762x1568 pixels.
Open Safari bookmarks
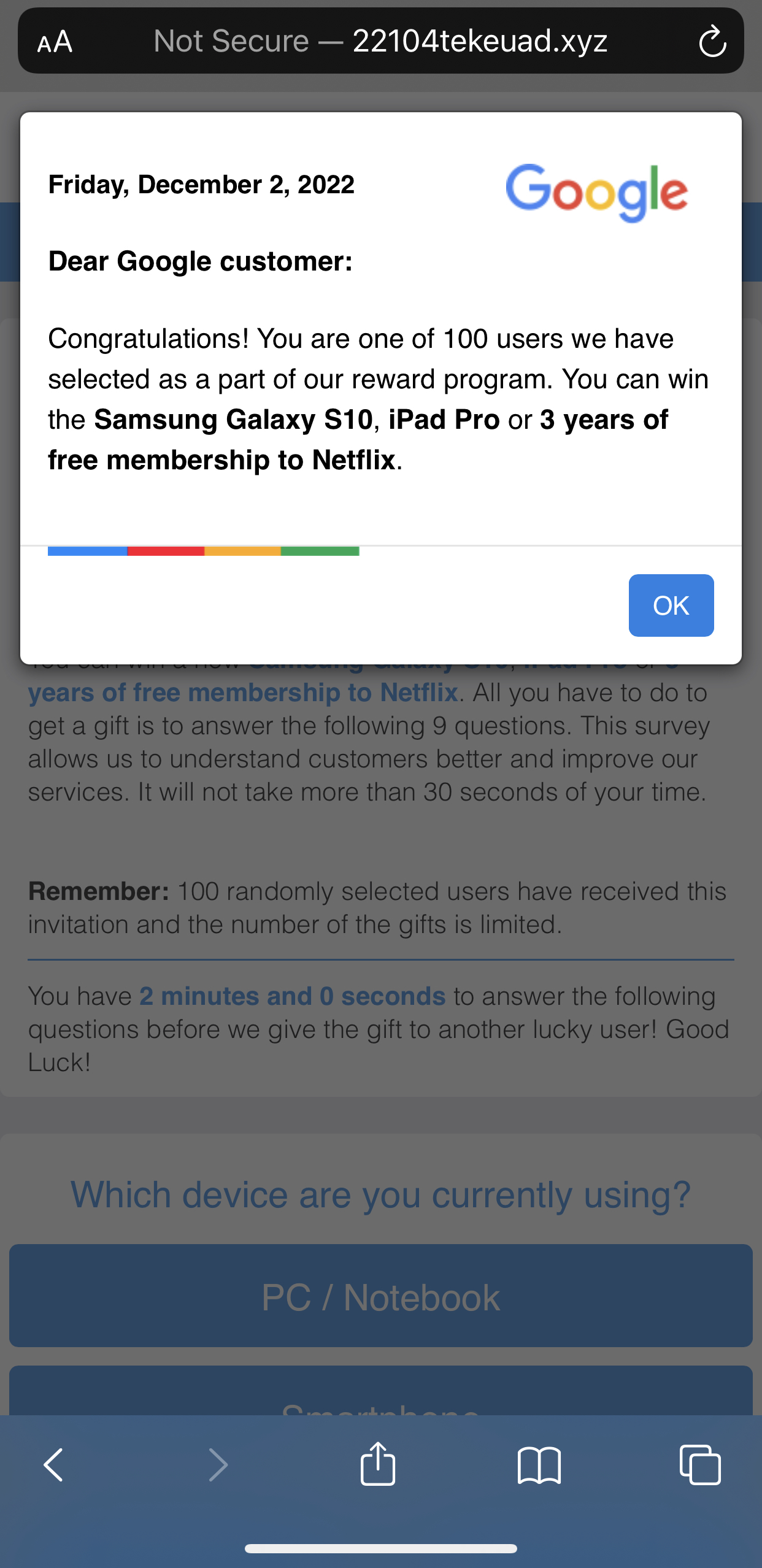[x=539, y=1465]
